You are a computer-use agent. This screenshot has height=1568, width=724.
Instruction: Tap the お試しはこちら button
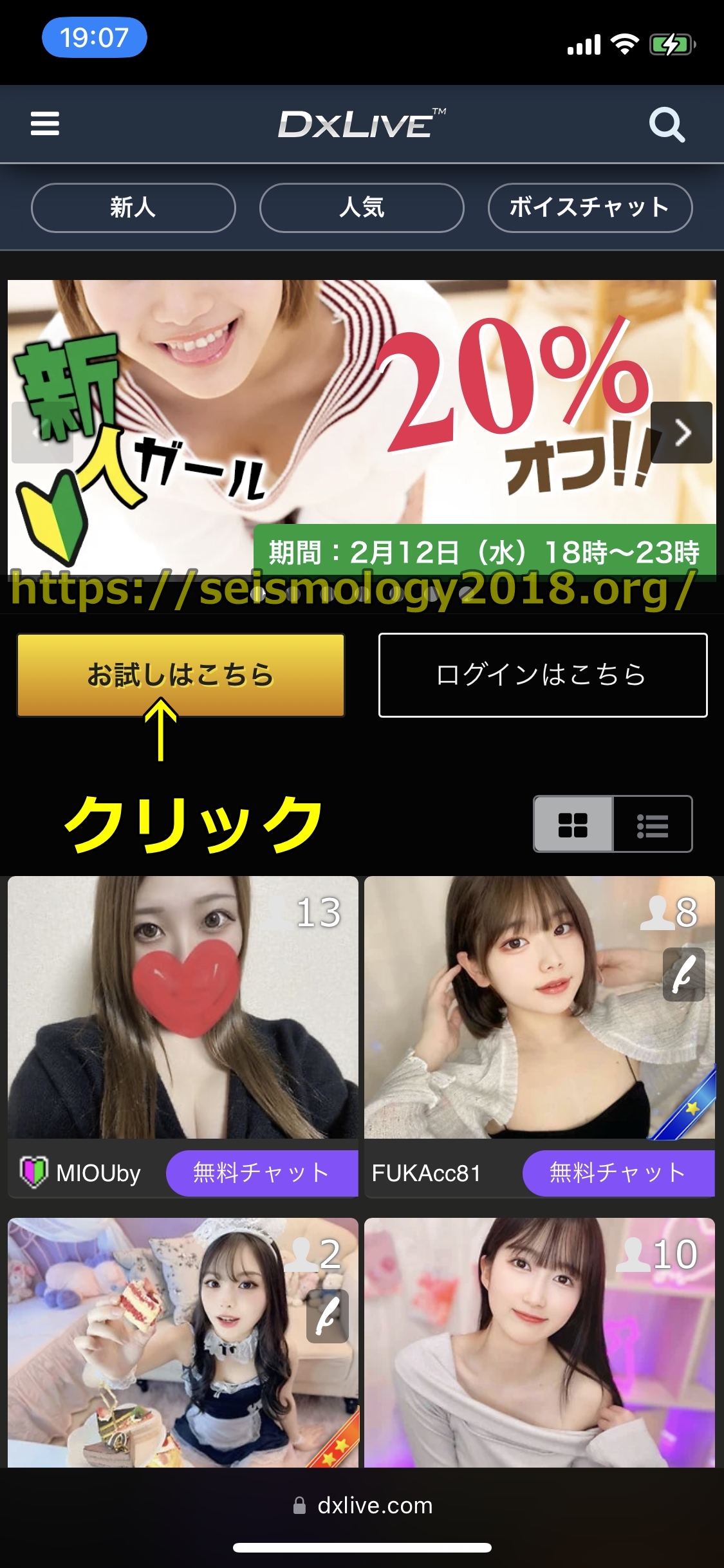(181, 675)
